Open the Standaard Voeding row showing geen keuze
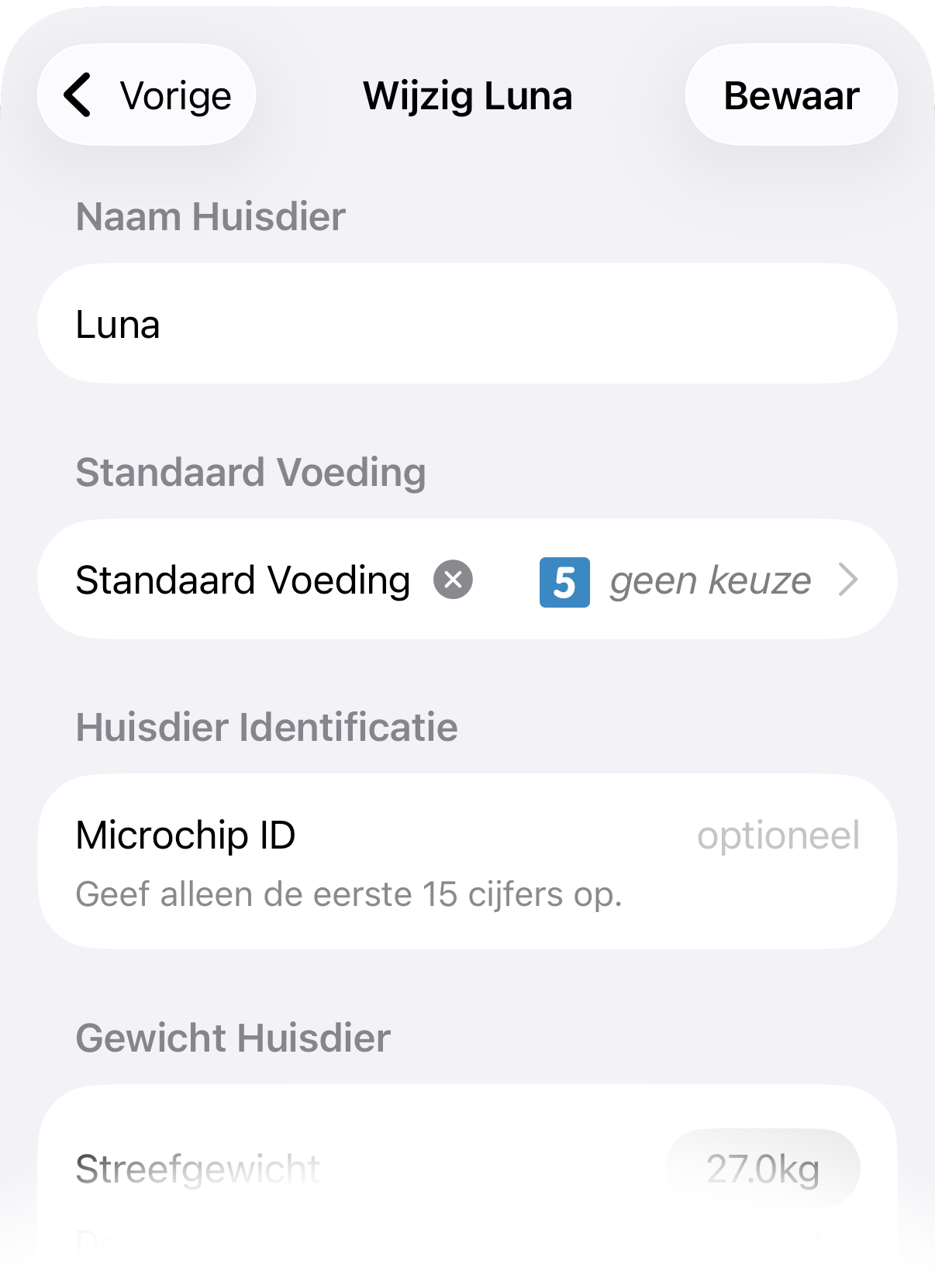This screenshot has height=1288, width=935. click(x=709, y=581)
